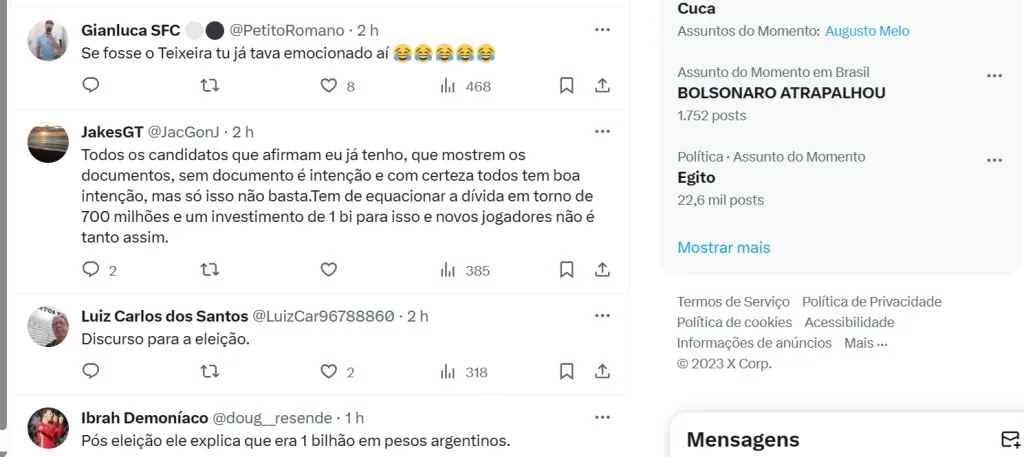The height and width of the screenshot is (457, 1024).
Task: Like Luiz Carlos dos Santos's tweet
Action: pos(328,372)
